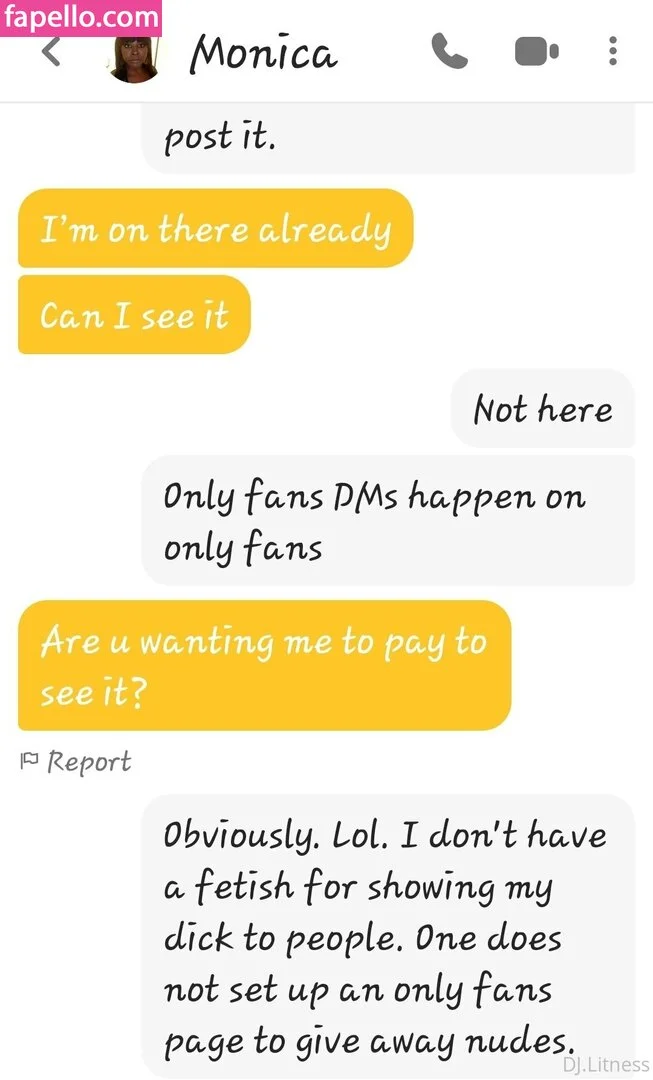This screenshot has height=1080, width=653.
Task: Report the message using Report link
Action: click(x=76, y=762)
